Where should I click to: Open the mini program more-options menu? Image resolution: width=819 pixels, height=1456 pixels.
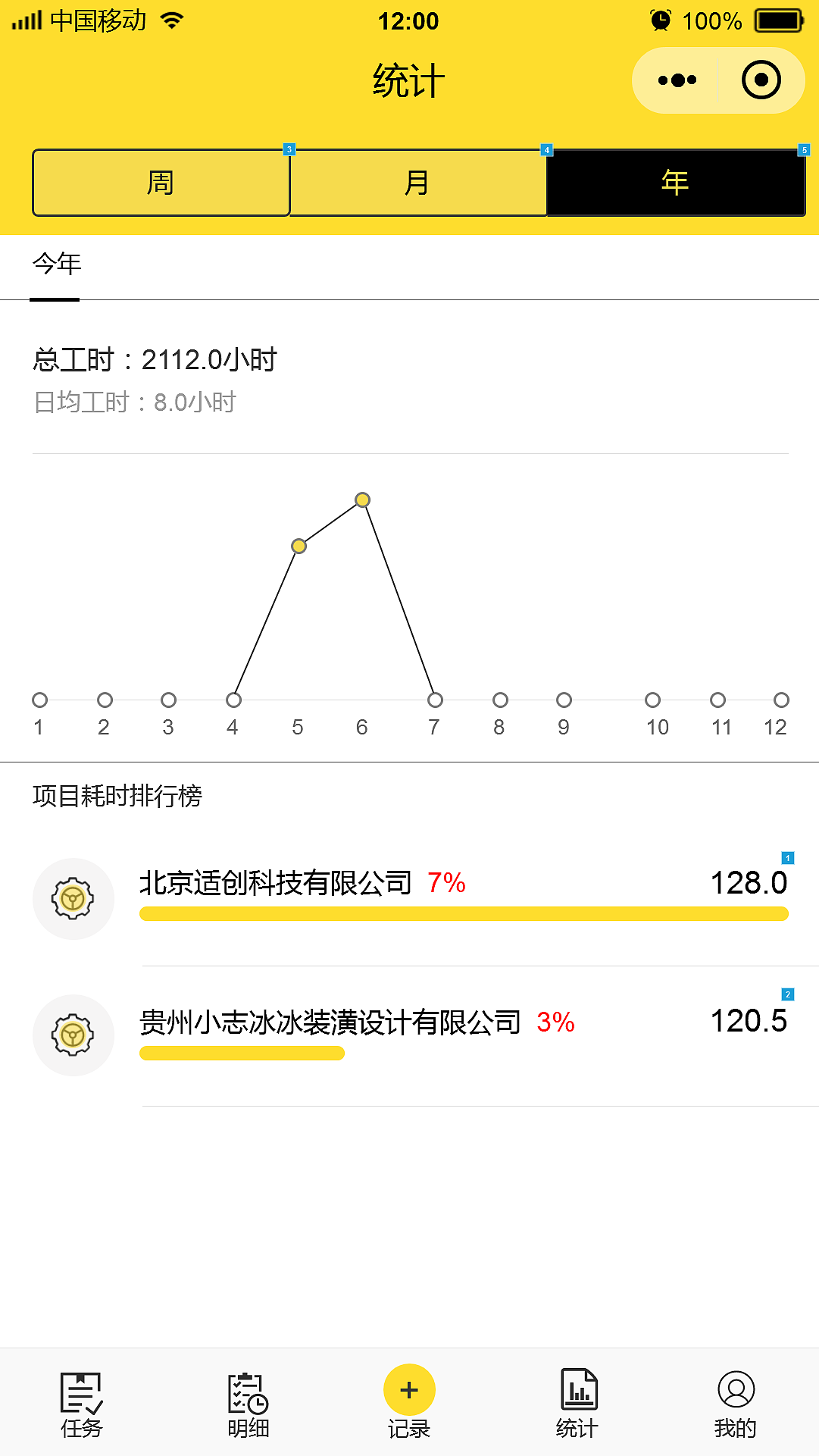(x=677, y=80)
